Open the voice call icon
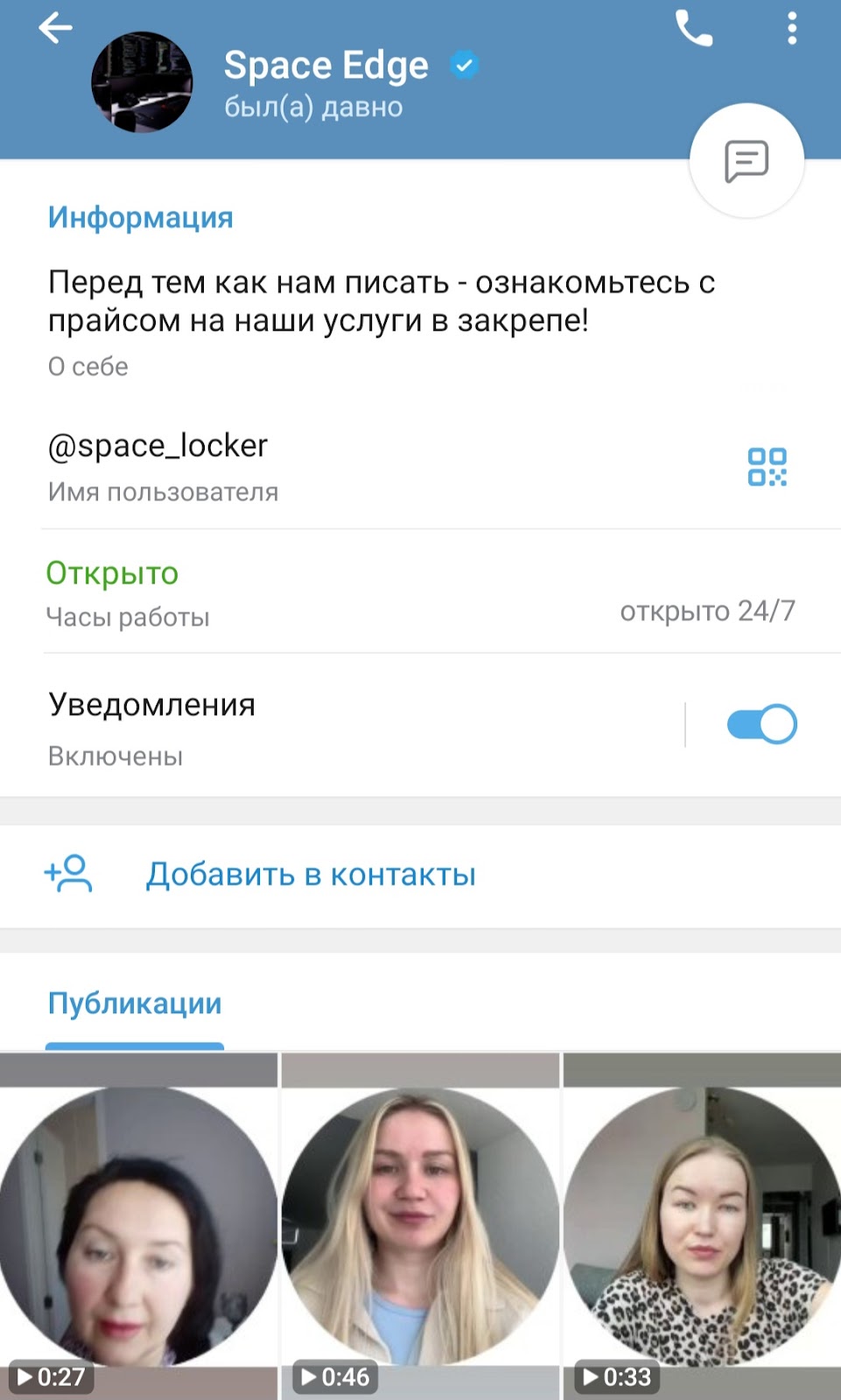Image resolution: width=841 pixels, height=1400 pixels. (x=694, y=29)
